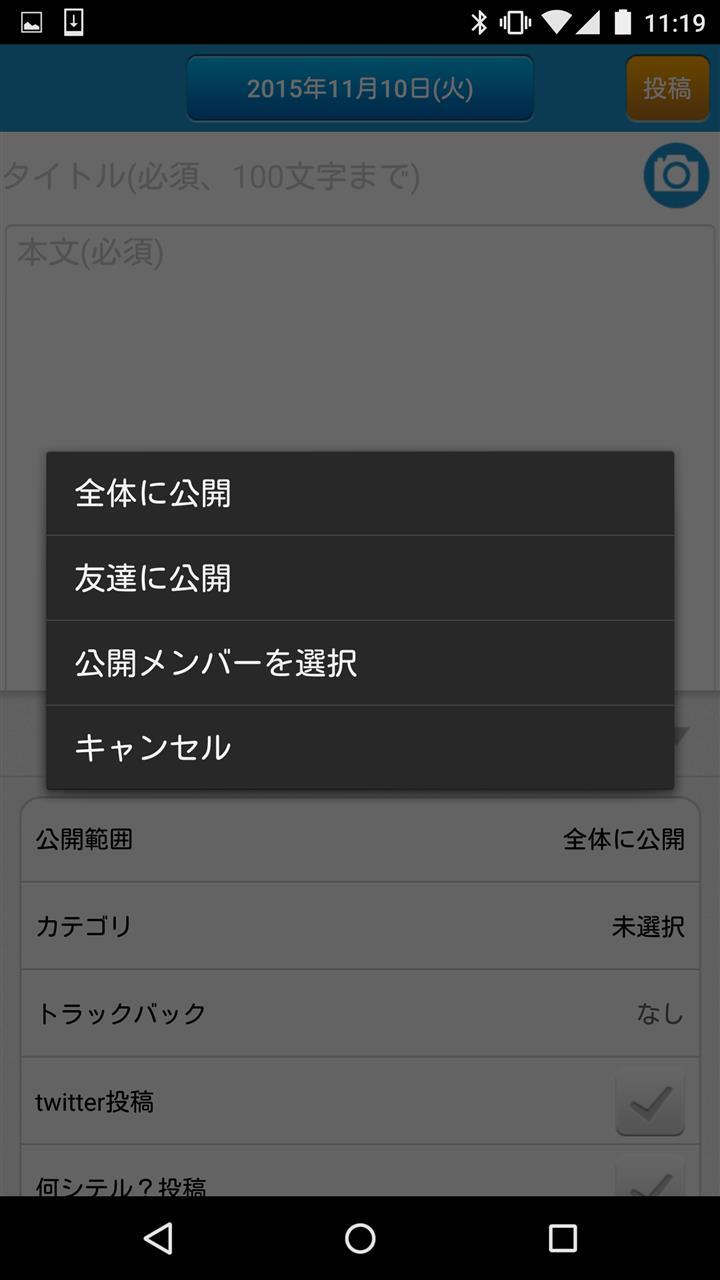Dismiss the dialog with キャンセル
Image resolution: width=720 pixels, height=1280 pixels.
360,747
